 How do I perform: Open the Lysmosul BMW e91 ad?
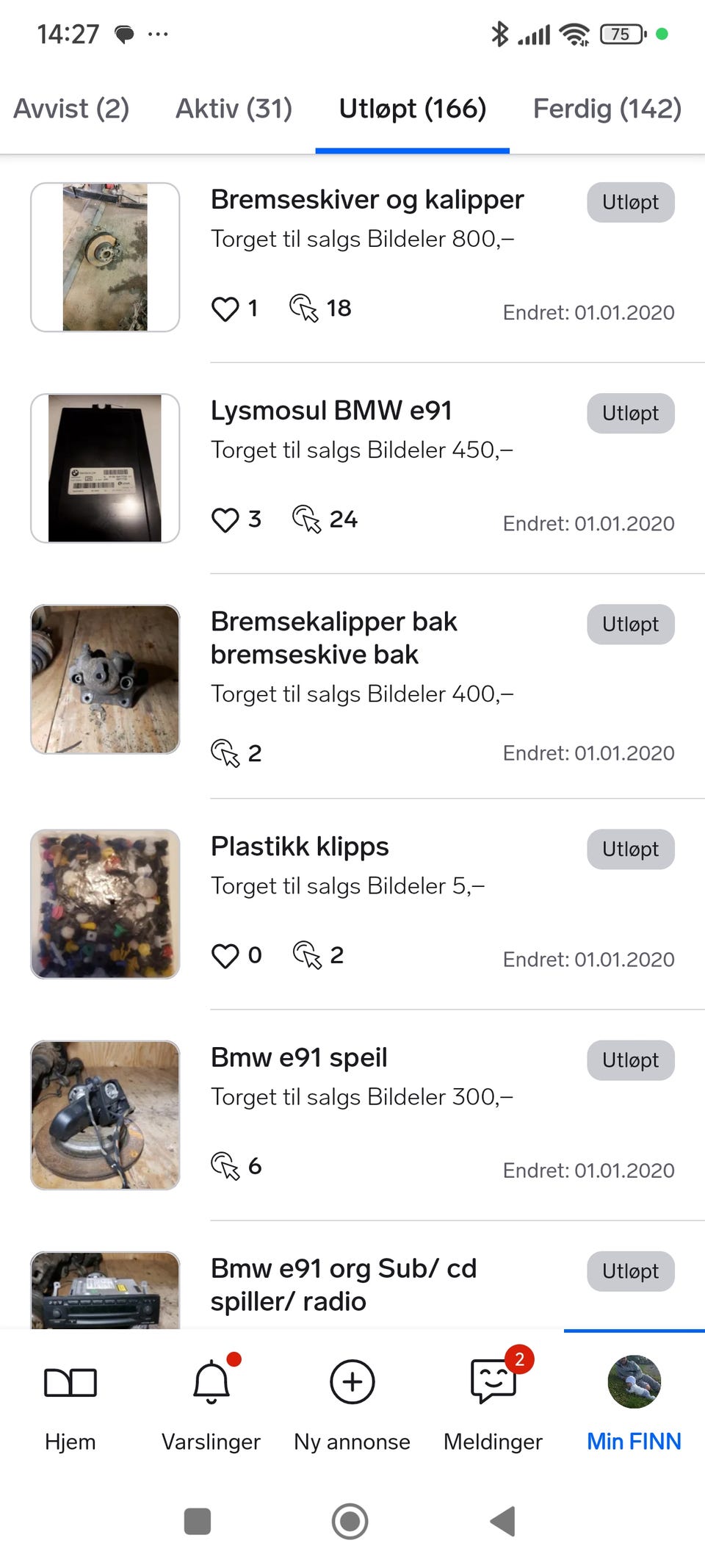click(x=331, y=411)
